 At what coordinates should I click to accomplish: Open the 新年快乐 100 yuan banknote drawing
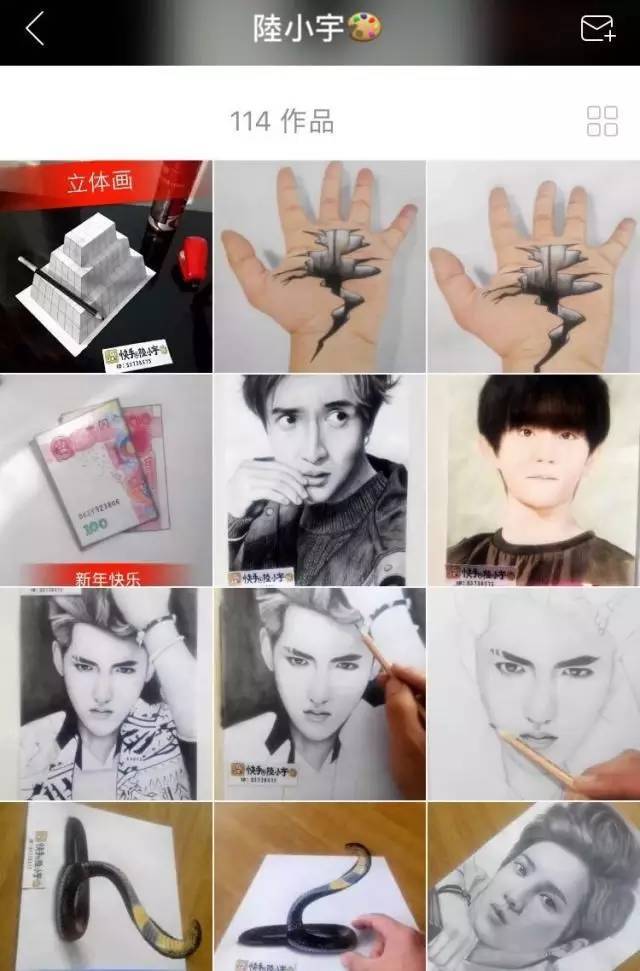[105, 480]
